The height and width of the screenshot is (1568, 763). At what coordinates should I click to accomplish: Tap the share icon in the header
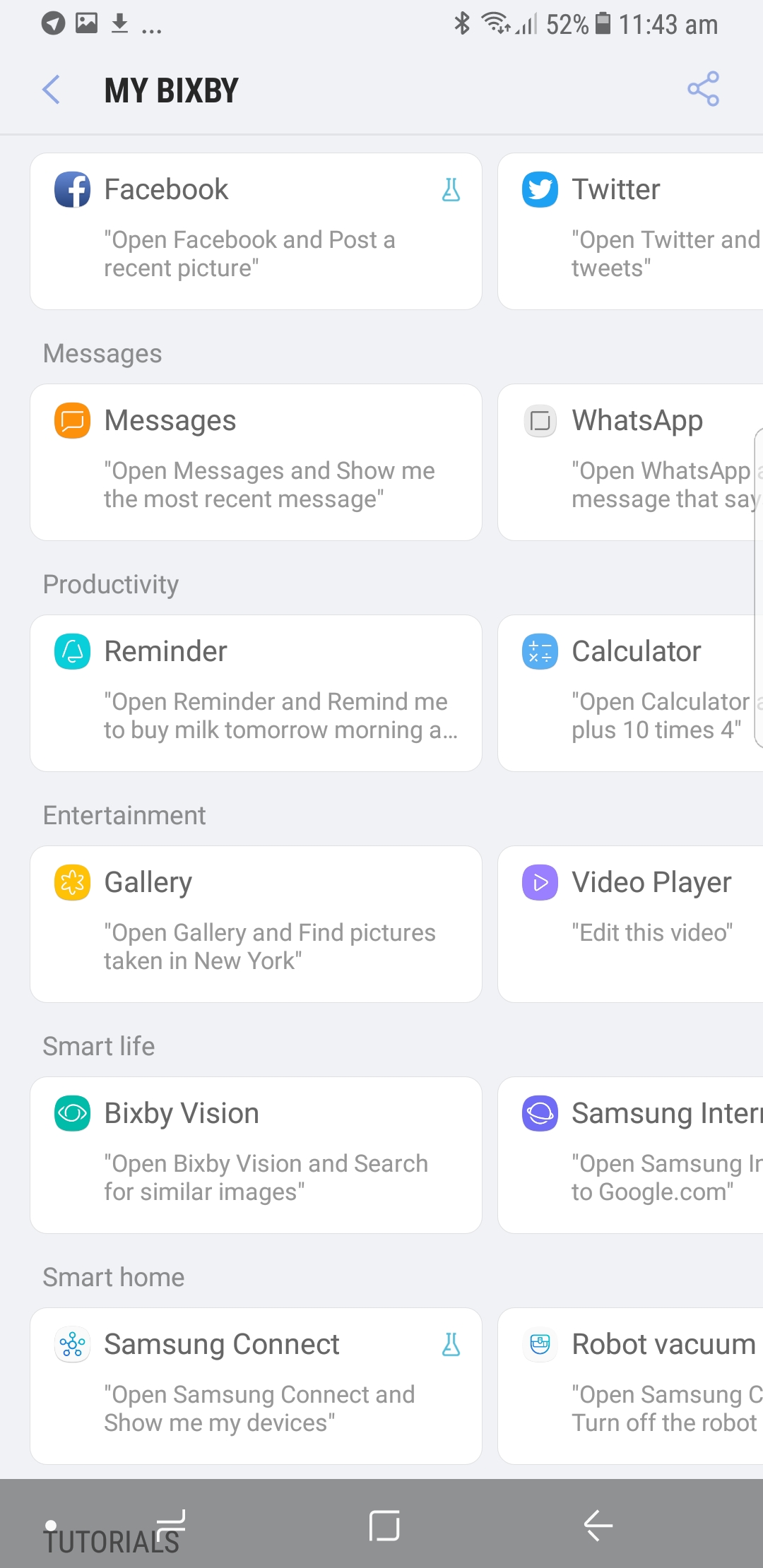point(703,89)
